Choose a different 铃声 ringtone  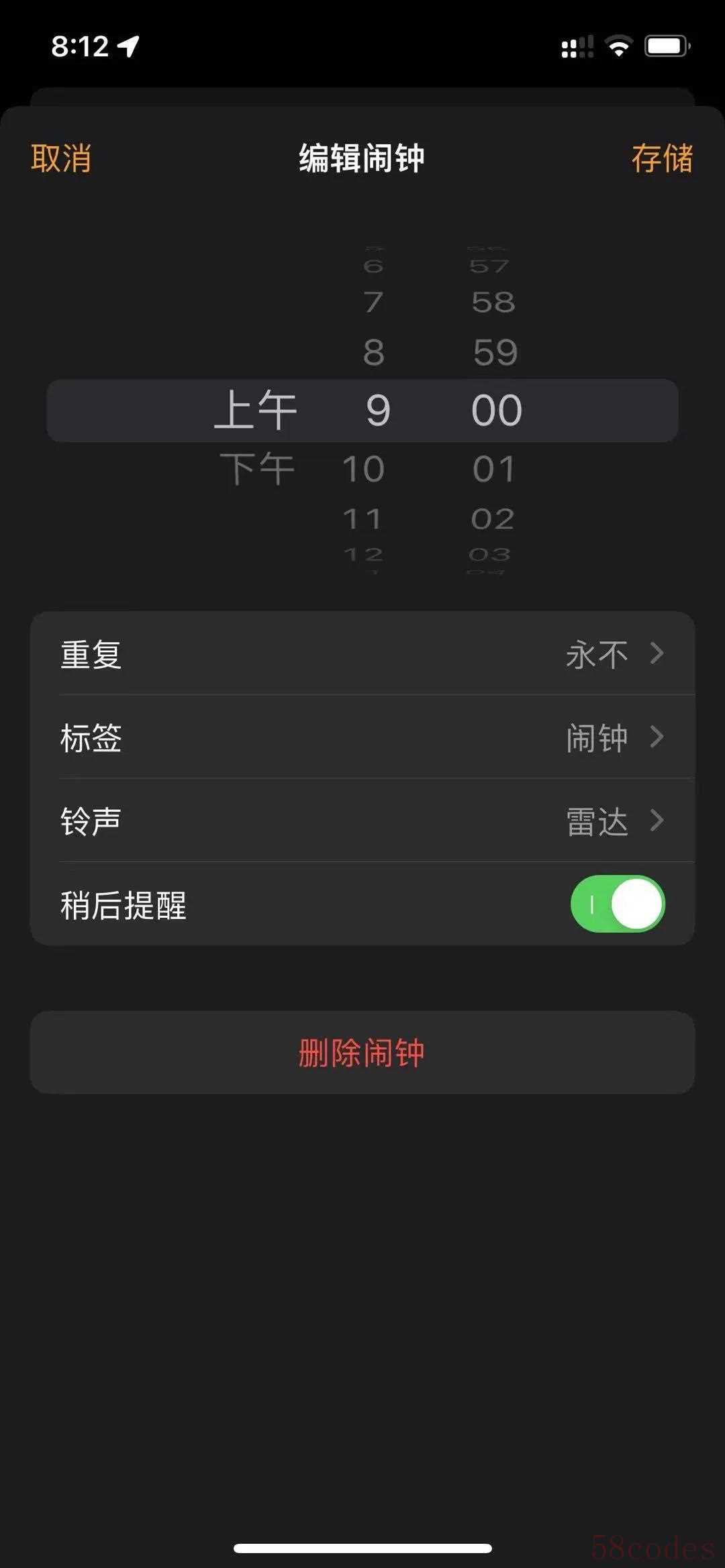tap(362, 821)
